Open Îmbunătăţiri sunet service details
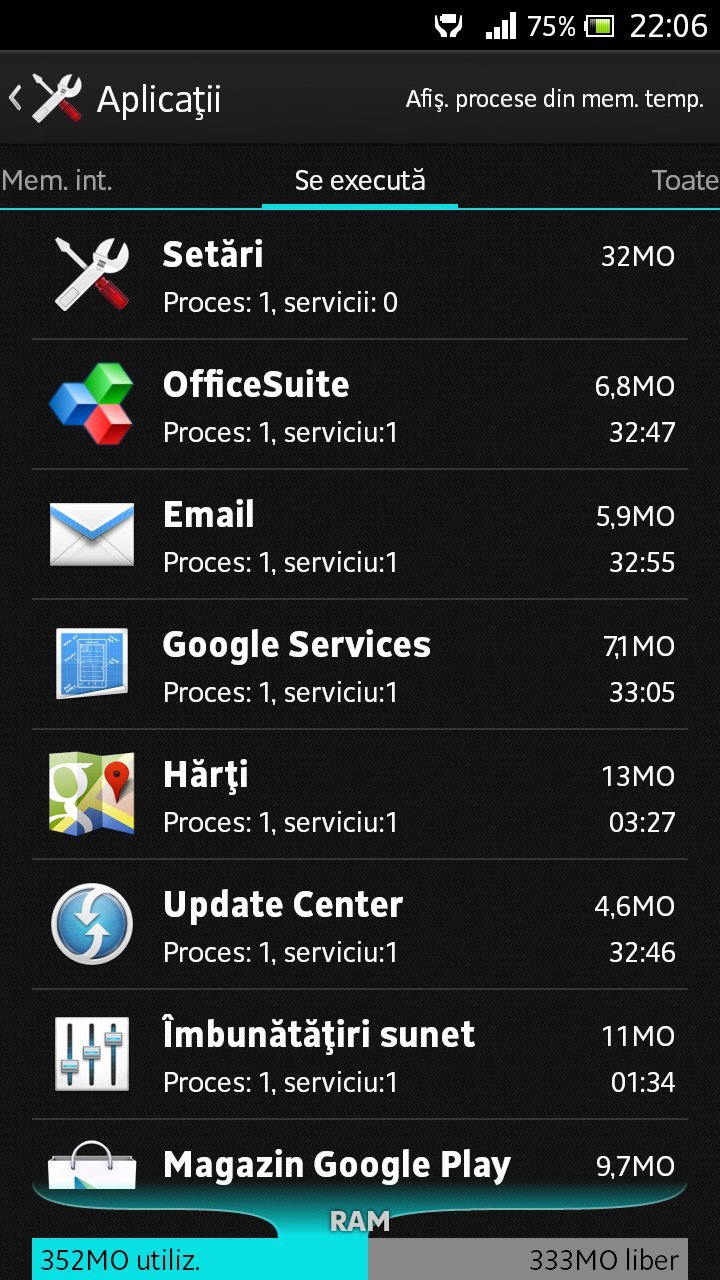720x1280 pixels. click(360, 1055)
